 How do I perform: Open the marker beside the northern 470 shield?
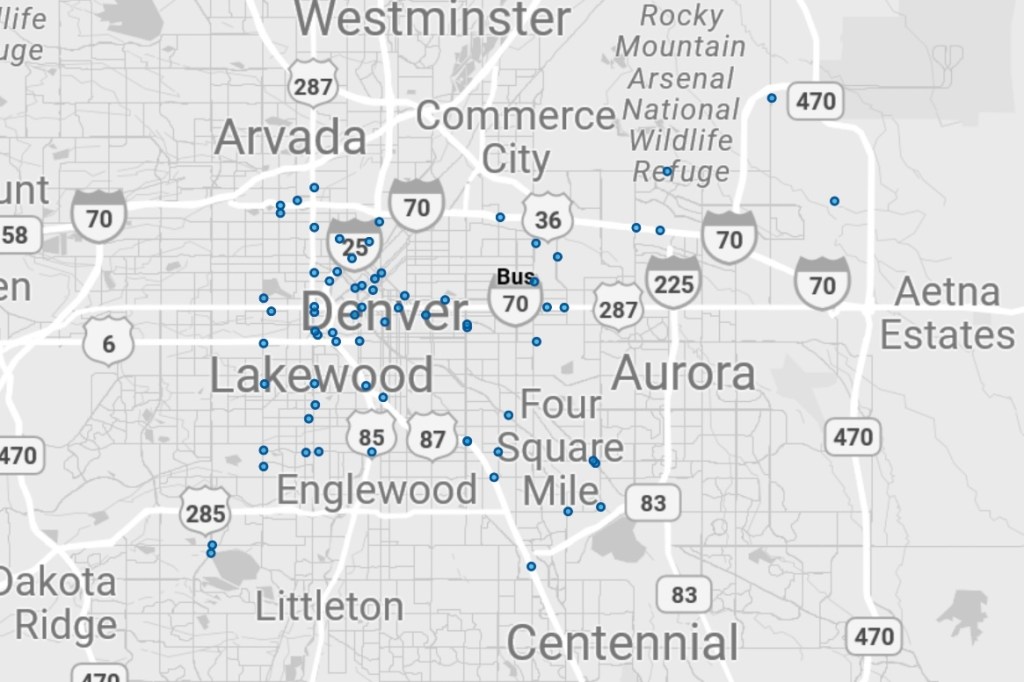click(x=771, y=98)
